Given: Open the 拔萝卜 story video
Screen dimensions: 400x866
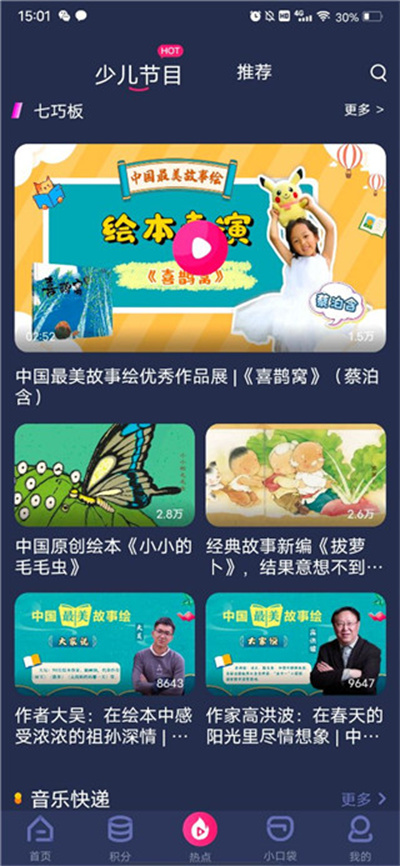Looking at the screenshot, I should pyautogui.click(x=296, y=475).
